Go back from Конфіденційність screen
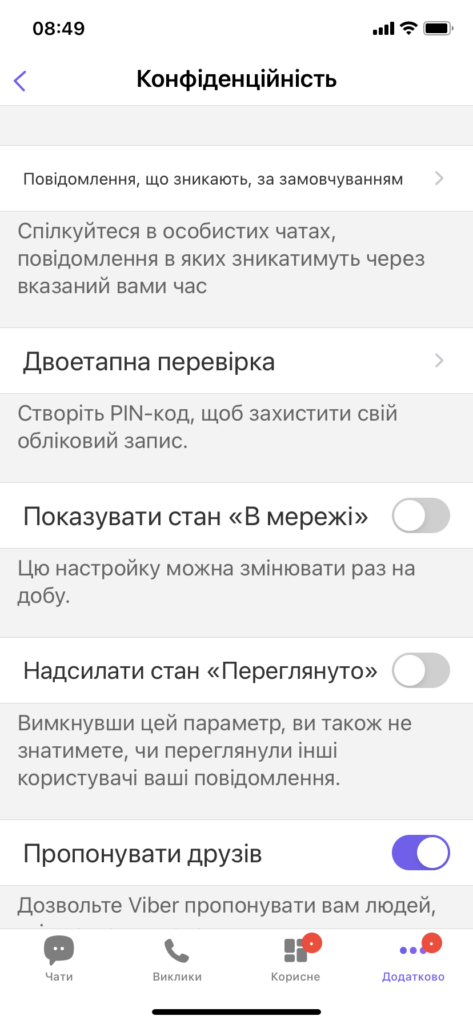Viewport: 473px width, 1024px height. pyautogui.click(x=20, y=81)
